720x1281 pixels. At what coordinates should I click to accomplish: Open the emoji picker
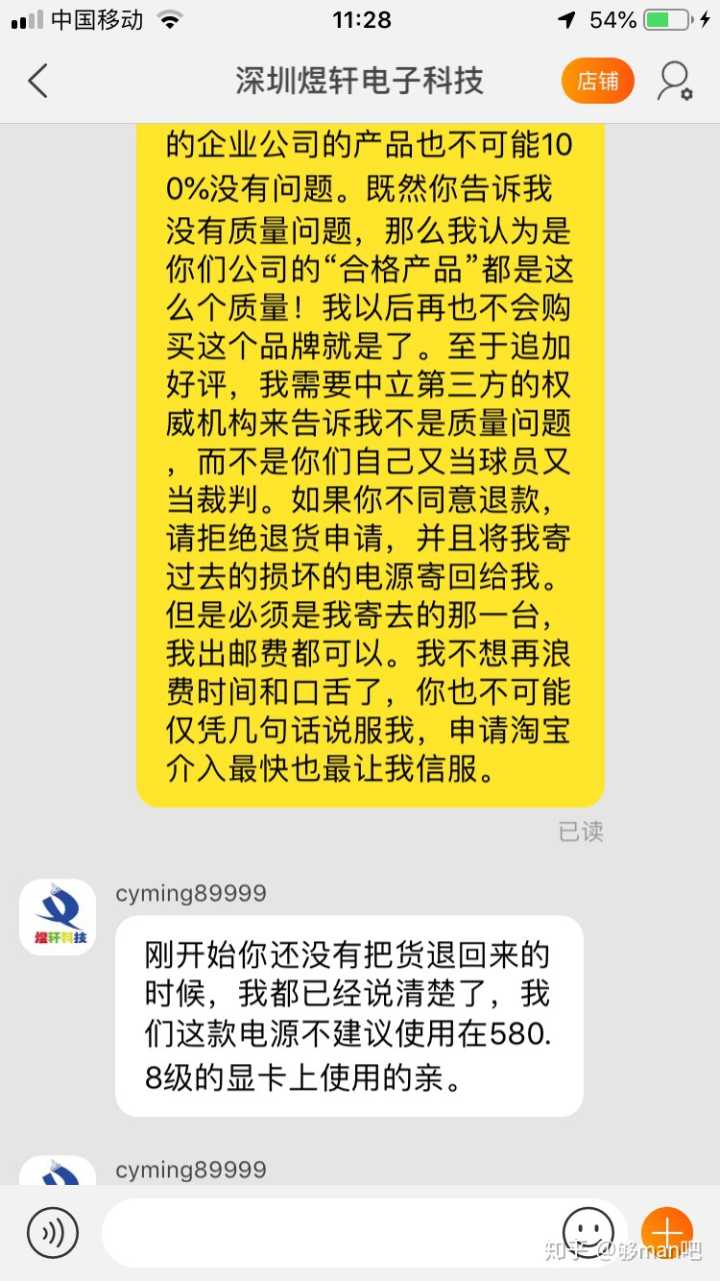(x=588, y=1232)
